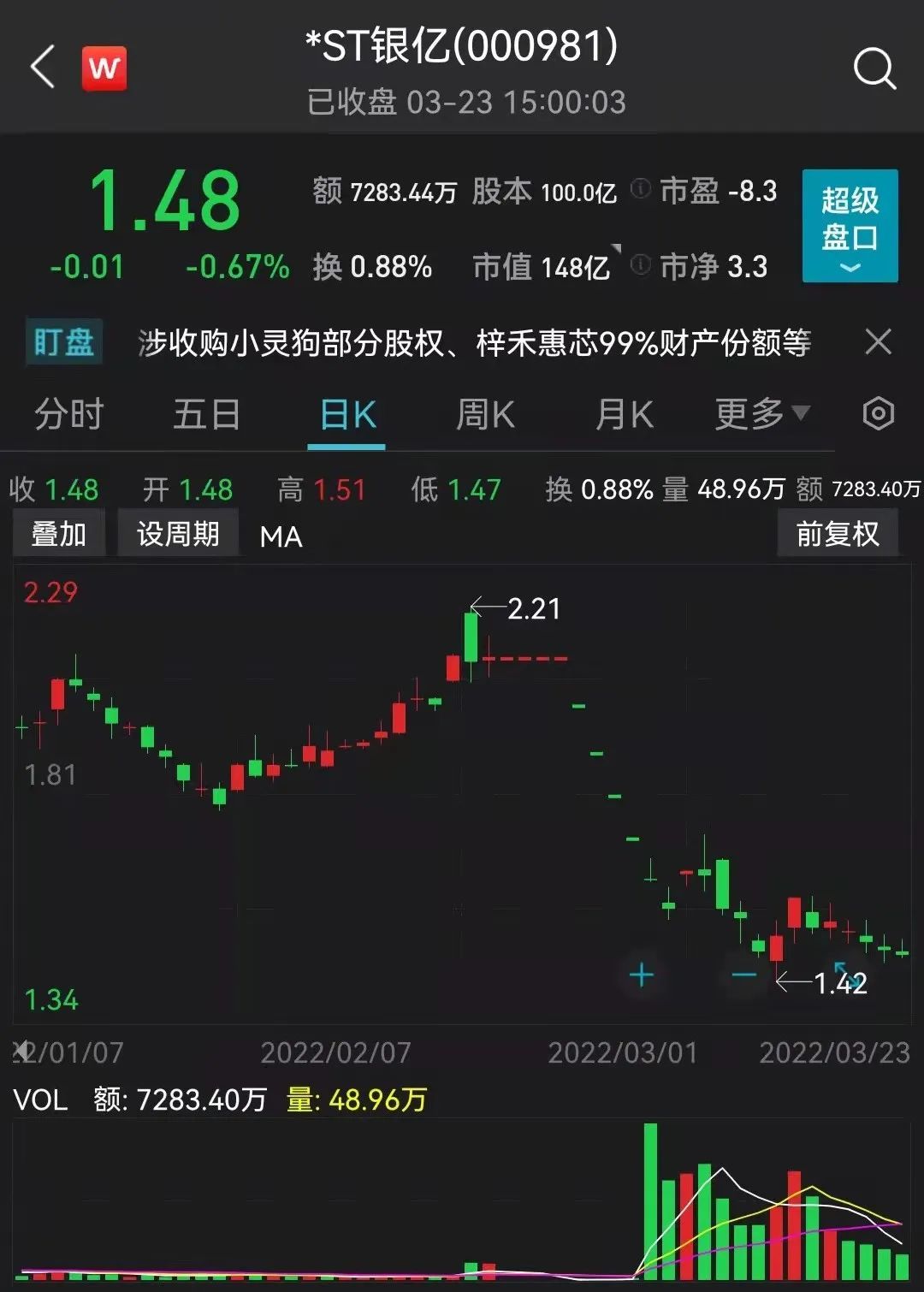Open the stock search magnifier
Viewport: 924px width, 1292px height.
point(874,68)
